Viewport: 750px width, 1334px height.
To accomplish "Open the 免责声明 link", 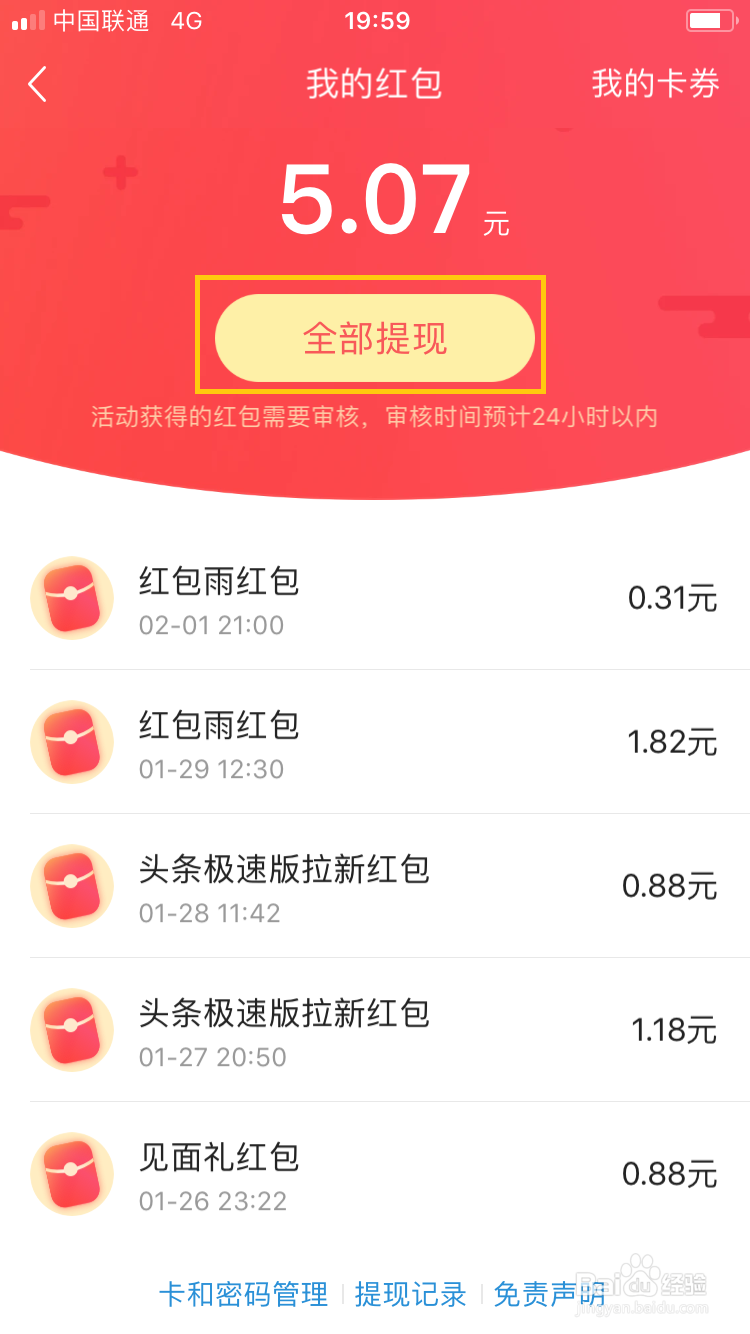I will (549, 1295).
